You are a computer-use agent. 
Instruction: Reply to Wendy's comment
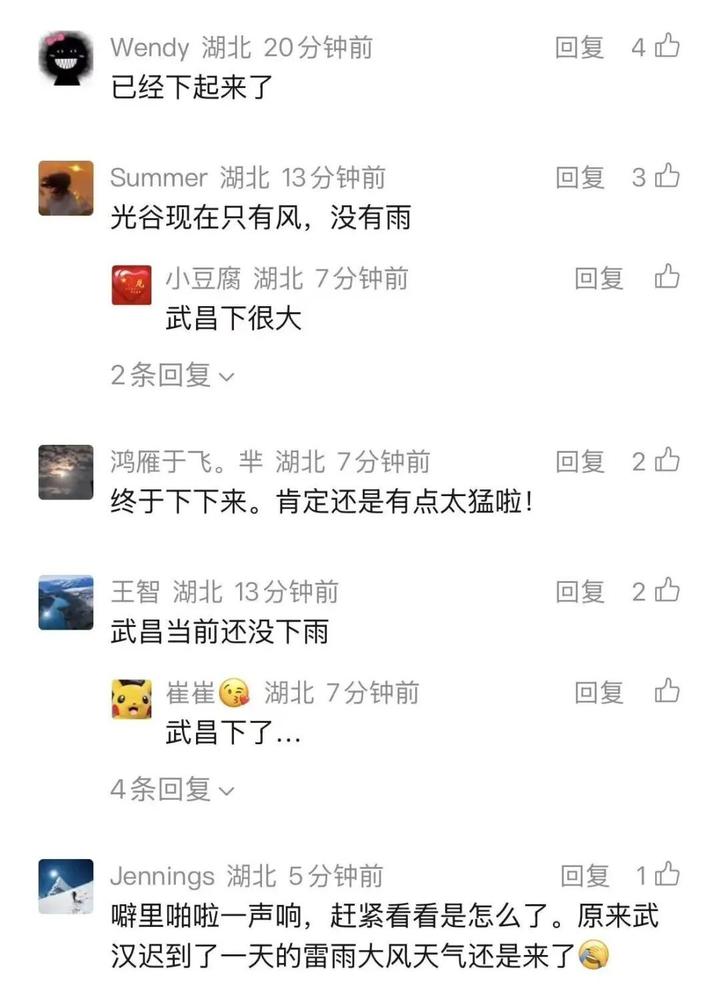581,47
